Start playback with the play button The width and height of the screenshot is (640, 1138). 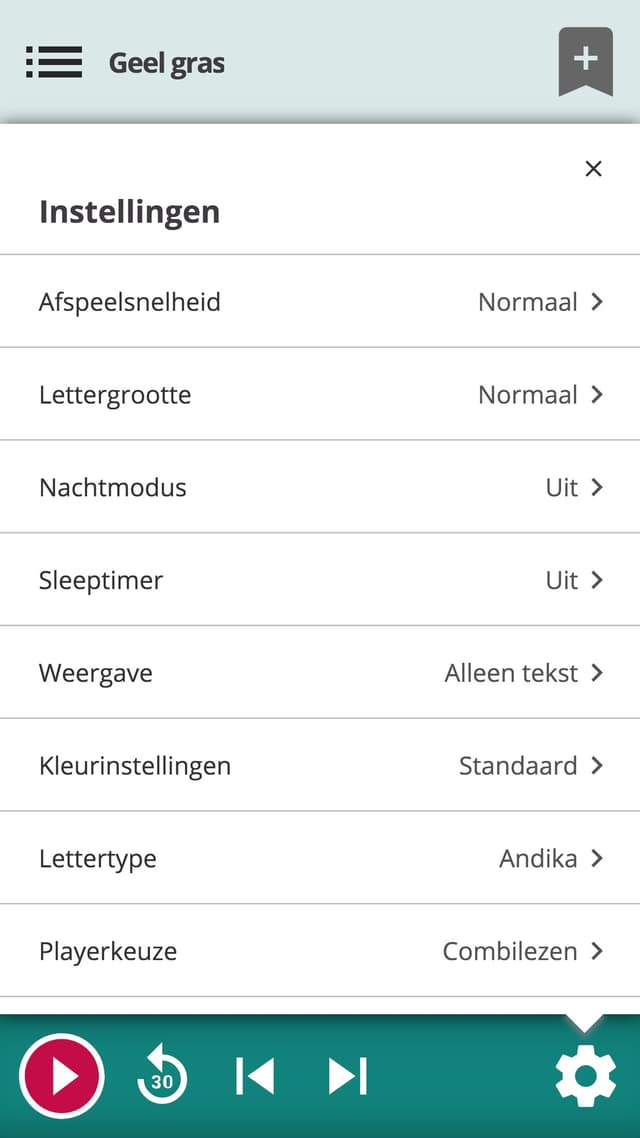point(62,1076)
